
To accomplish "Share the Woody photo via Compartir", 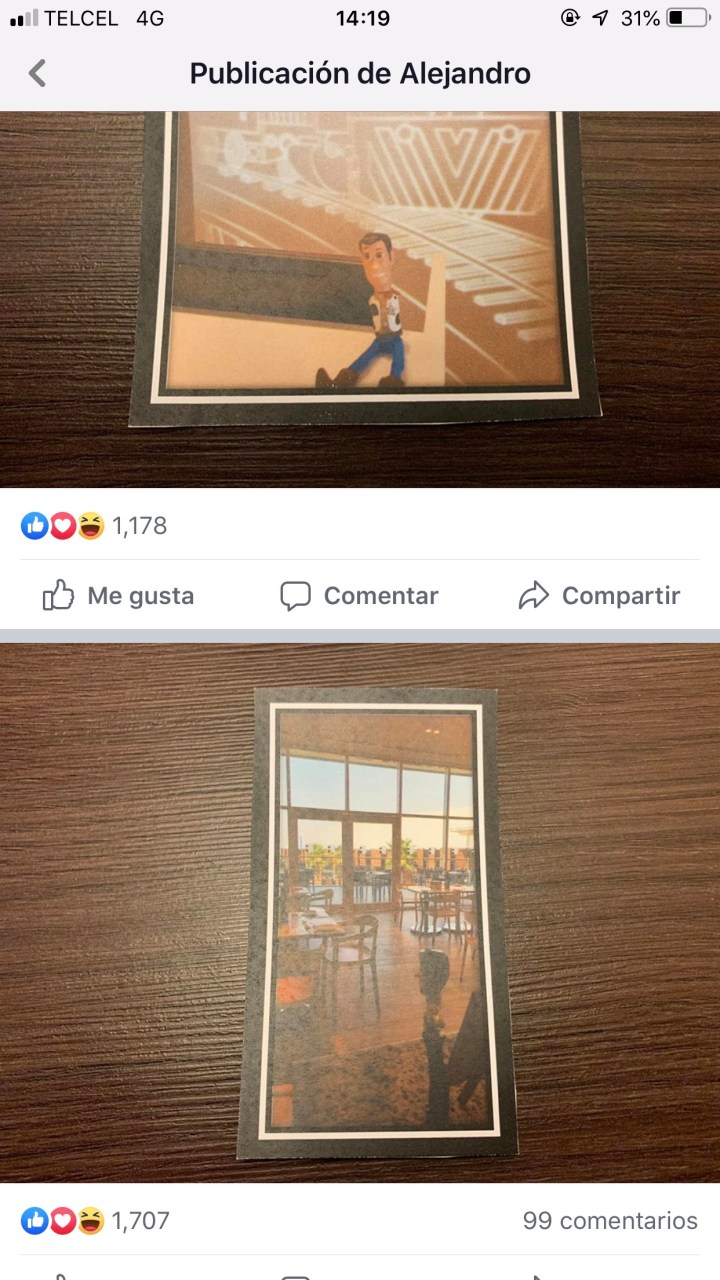I will (599, 596).
